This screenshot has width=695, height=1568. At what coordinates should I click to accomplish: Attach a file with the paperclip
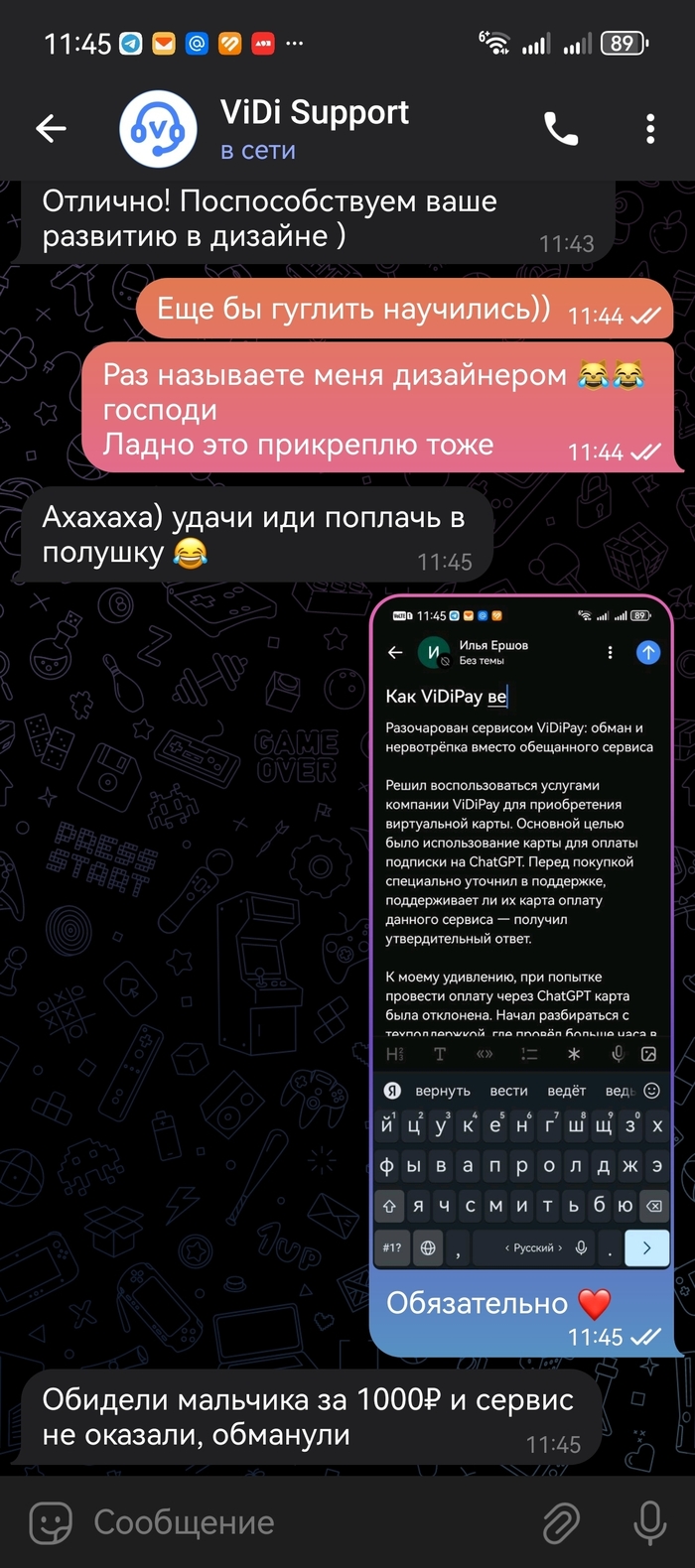(x=561, y=1521)
